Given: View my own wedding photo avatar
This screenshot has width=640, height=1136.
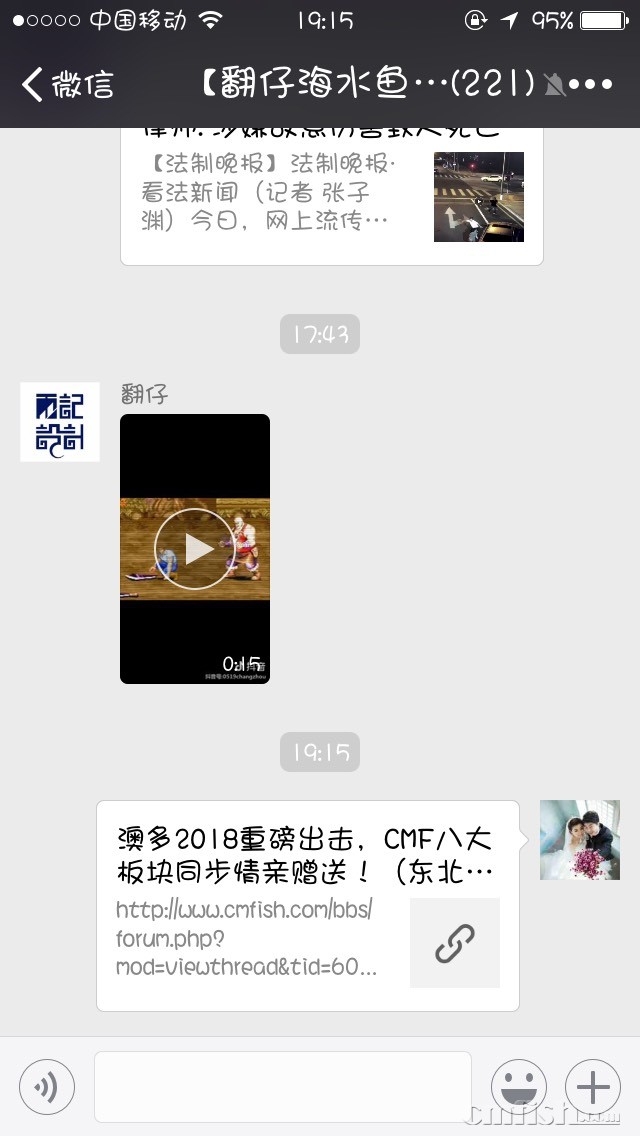Looking at the screenshot, I should click(x=580, y=840).
